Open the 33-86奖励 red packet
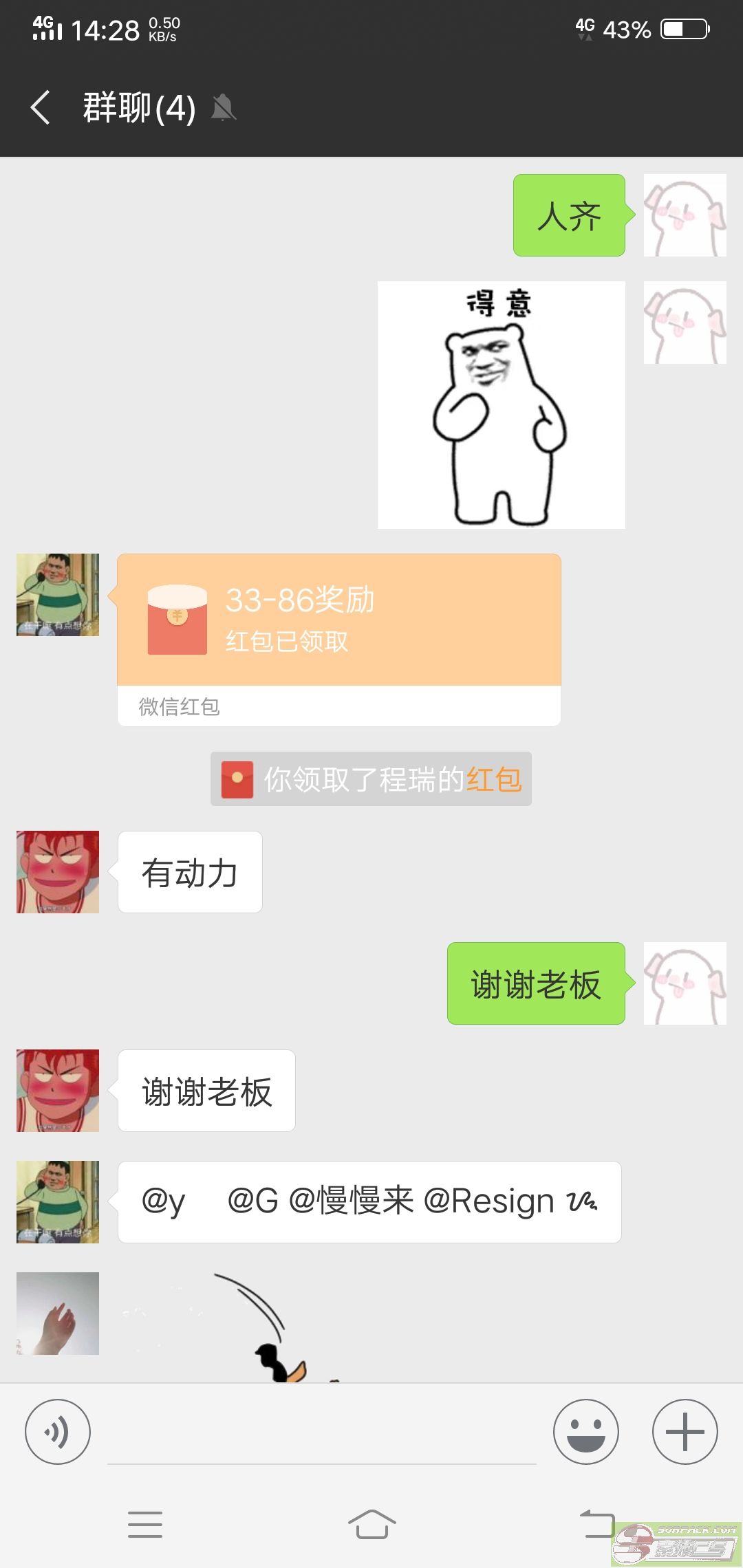The height and width of the screenshot is (1568, 743). click(x=339, y=640)
